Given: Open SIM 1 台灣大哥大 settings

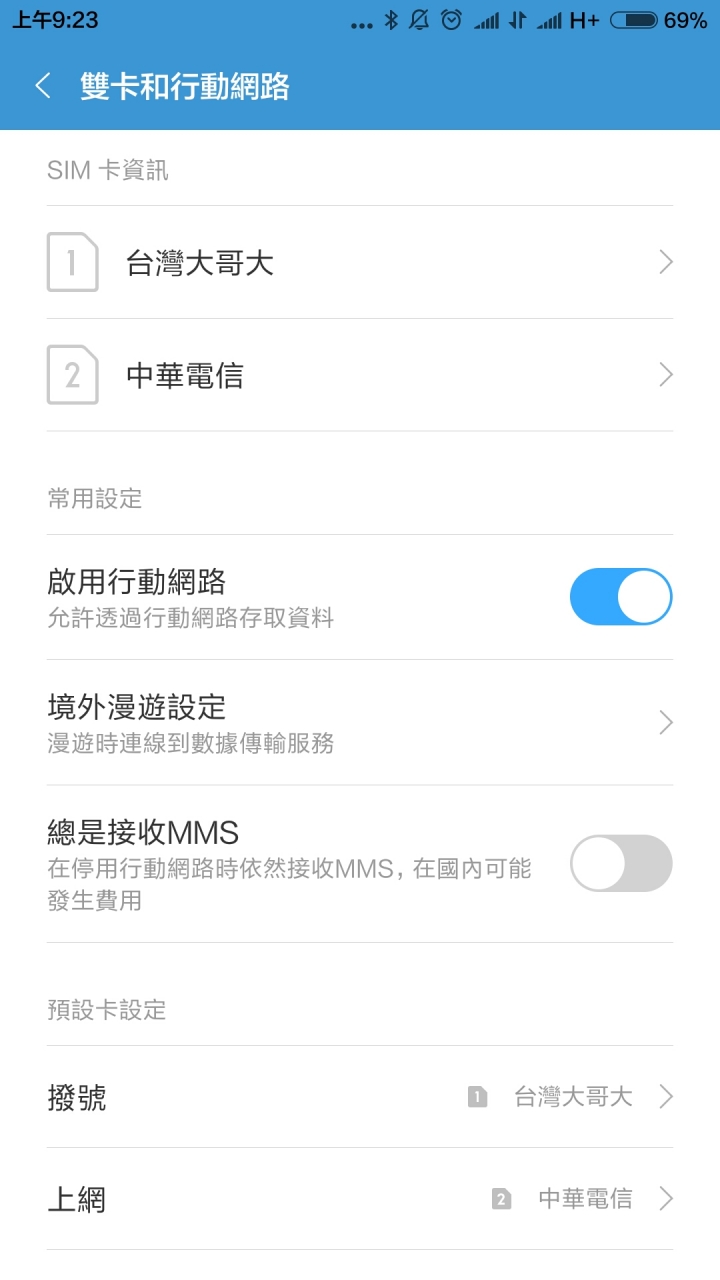Looking at the screenshot, I should tap(360, 263).
